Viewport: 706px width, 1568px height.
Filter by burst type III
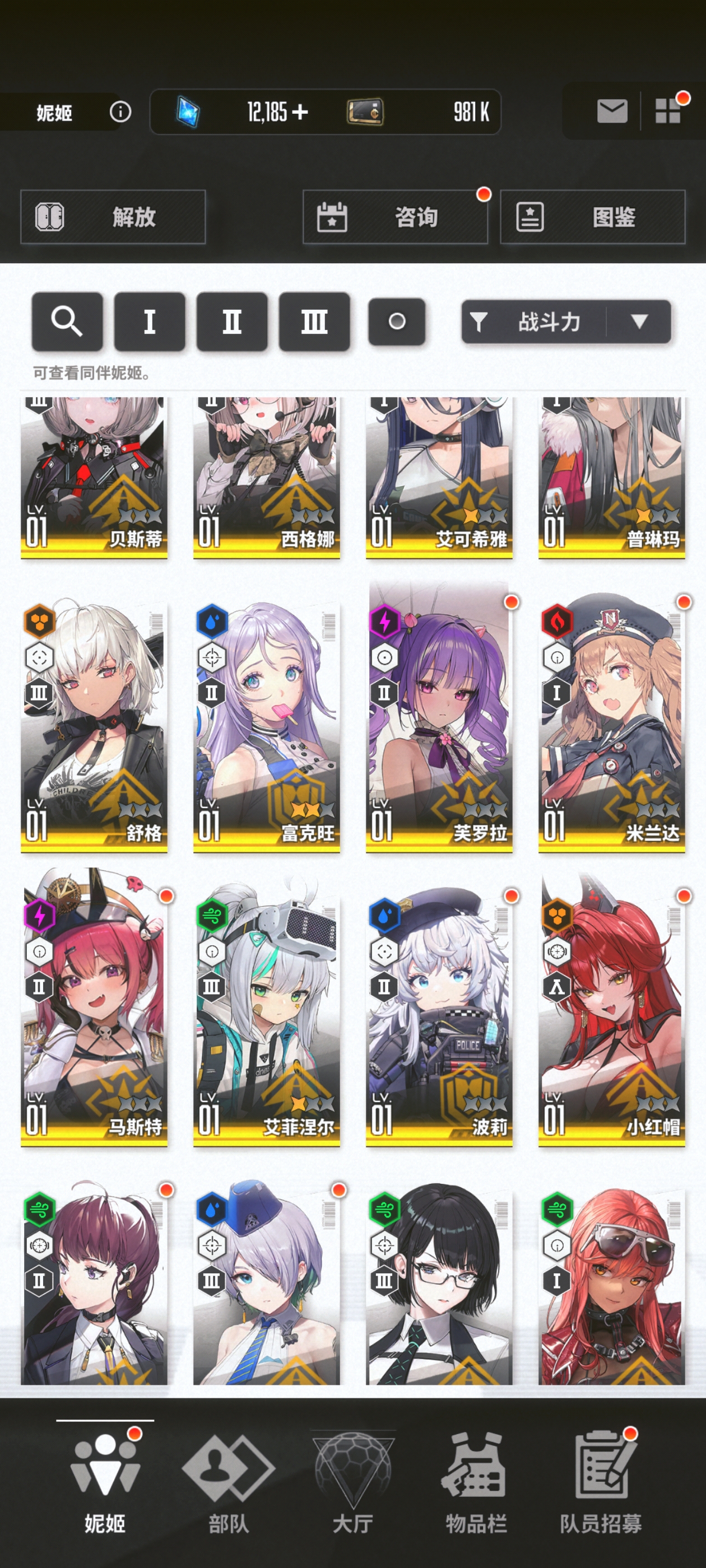point(314,321)
